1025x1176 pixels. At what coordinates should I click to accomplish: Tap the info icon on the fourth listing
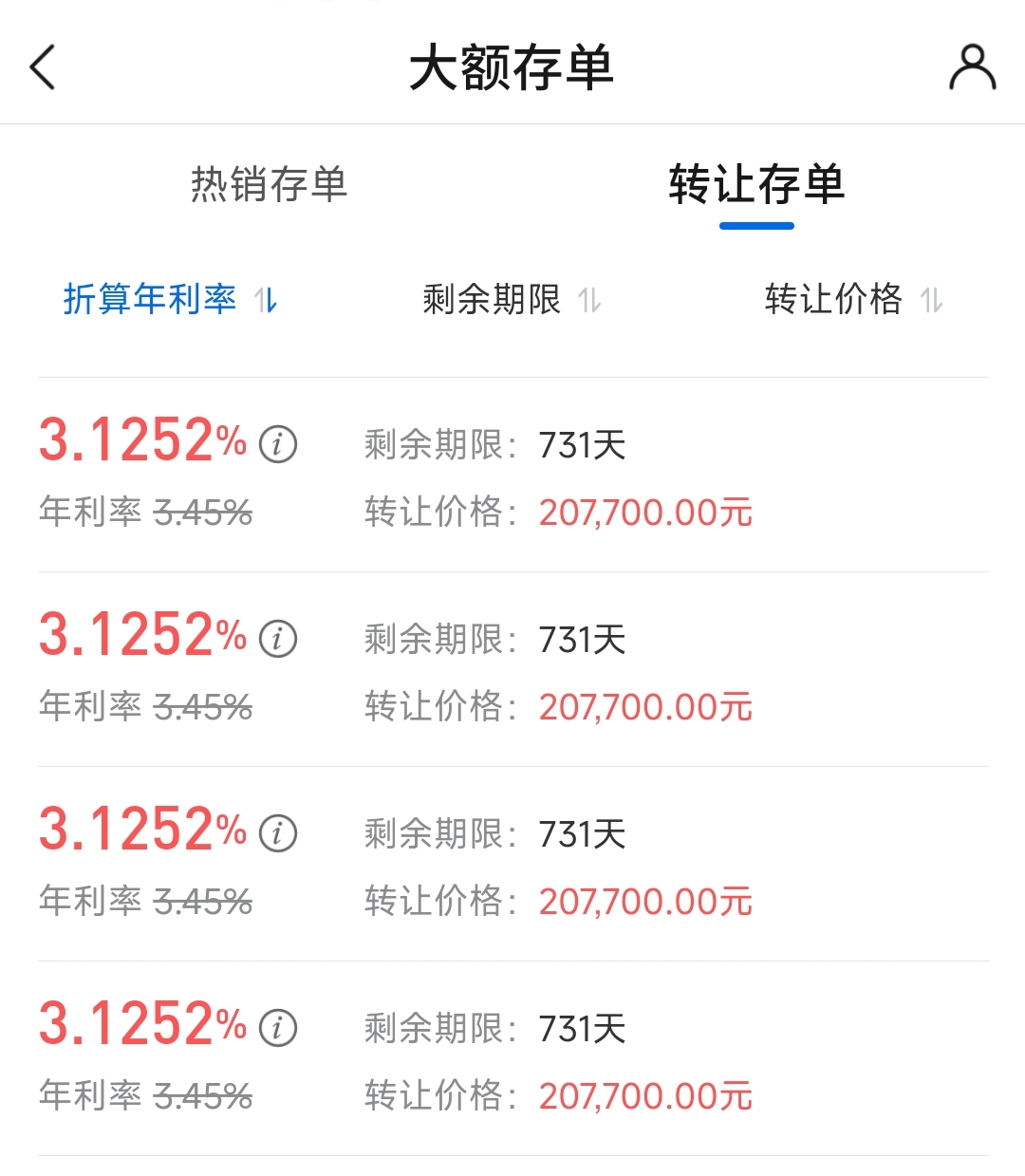[278, 1026]
